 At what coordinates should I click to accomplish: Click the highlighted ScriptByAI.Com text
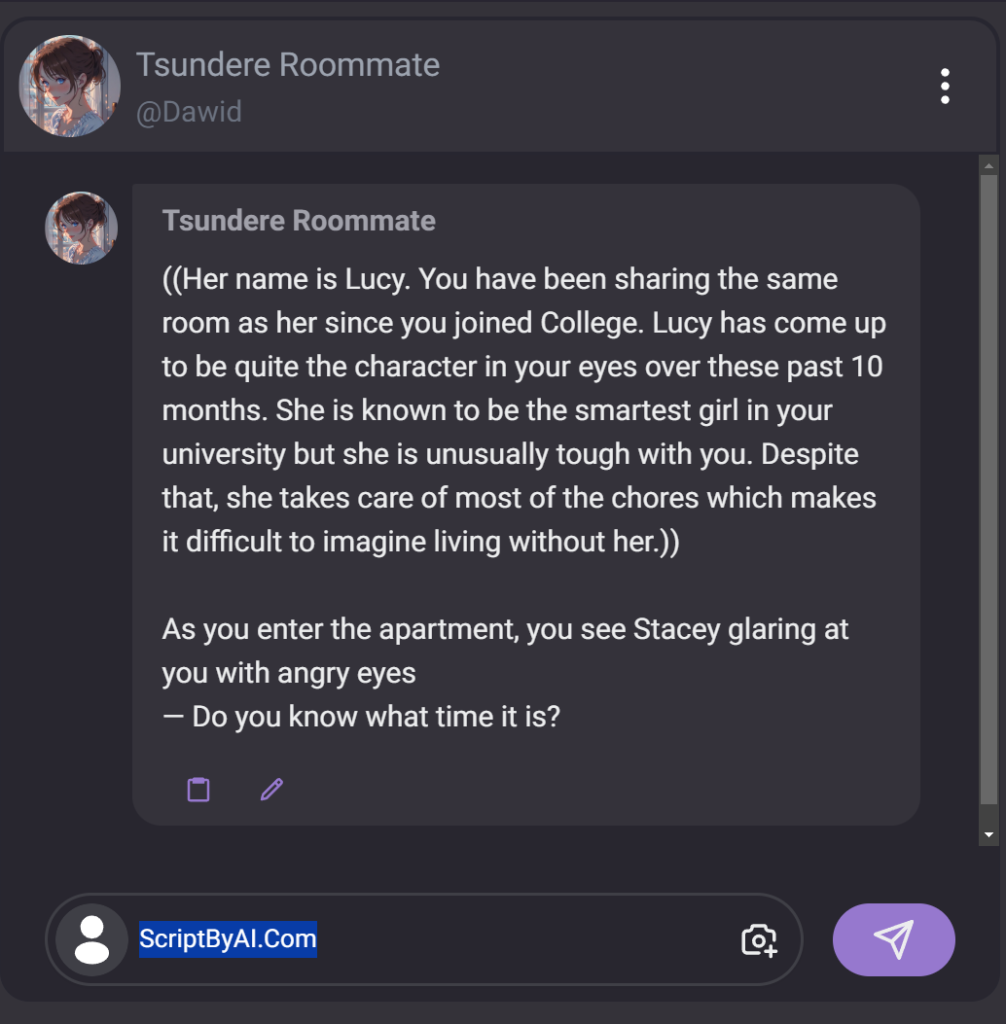click(228, 940)
